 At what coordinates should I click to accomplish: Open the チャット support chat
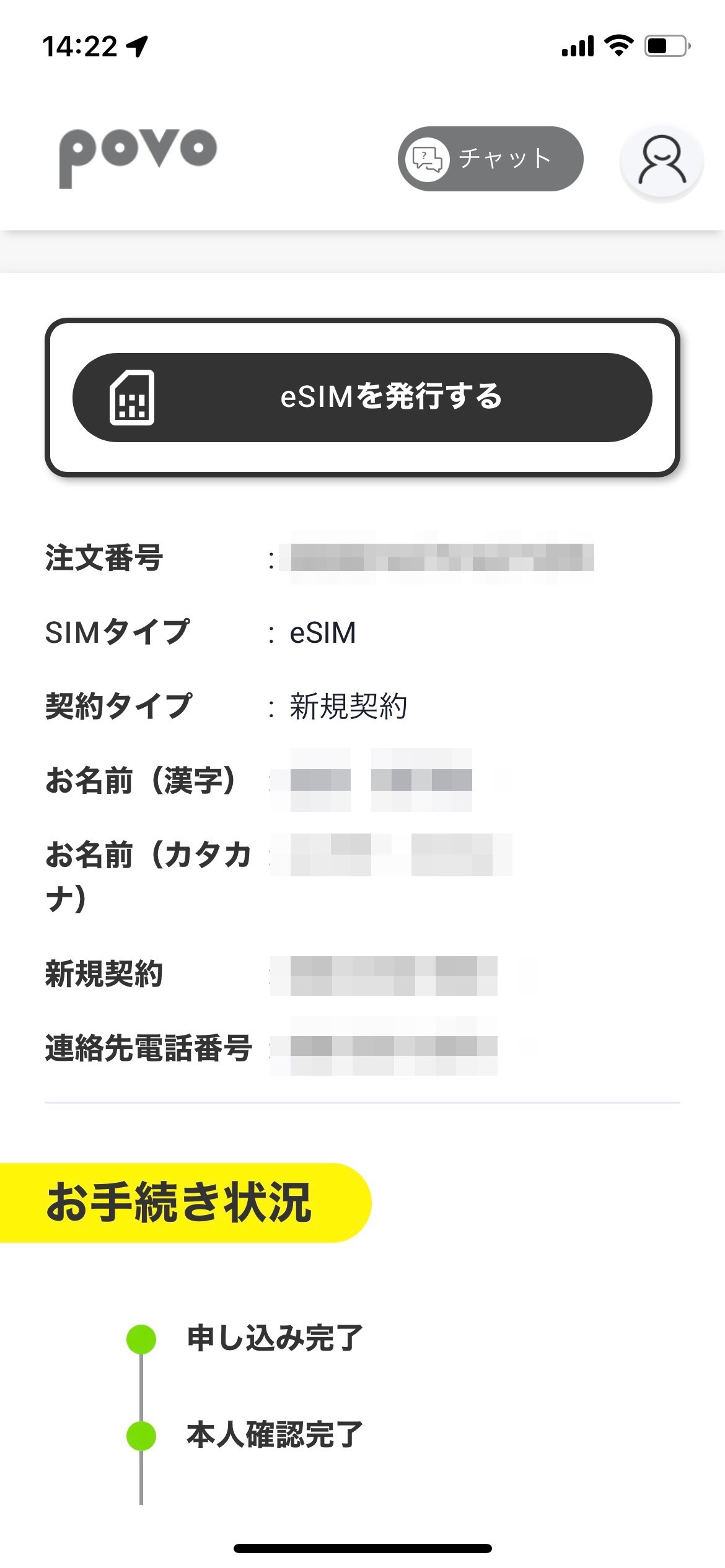click(490, 159)
